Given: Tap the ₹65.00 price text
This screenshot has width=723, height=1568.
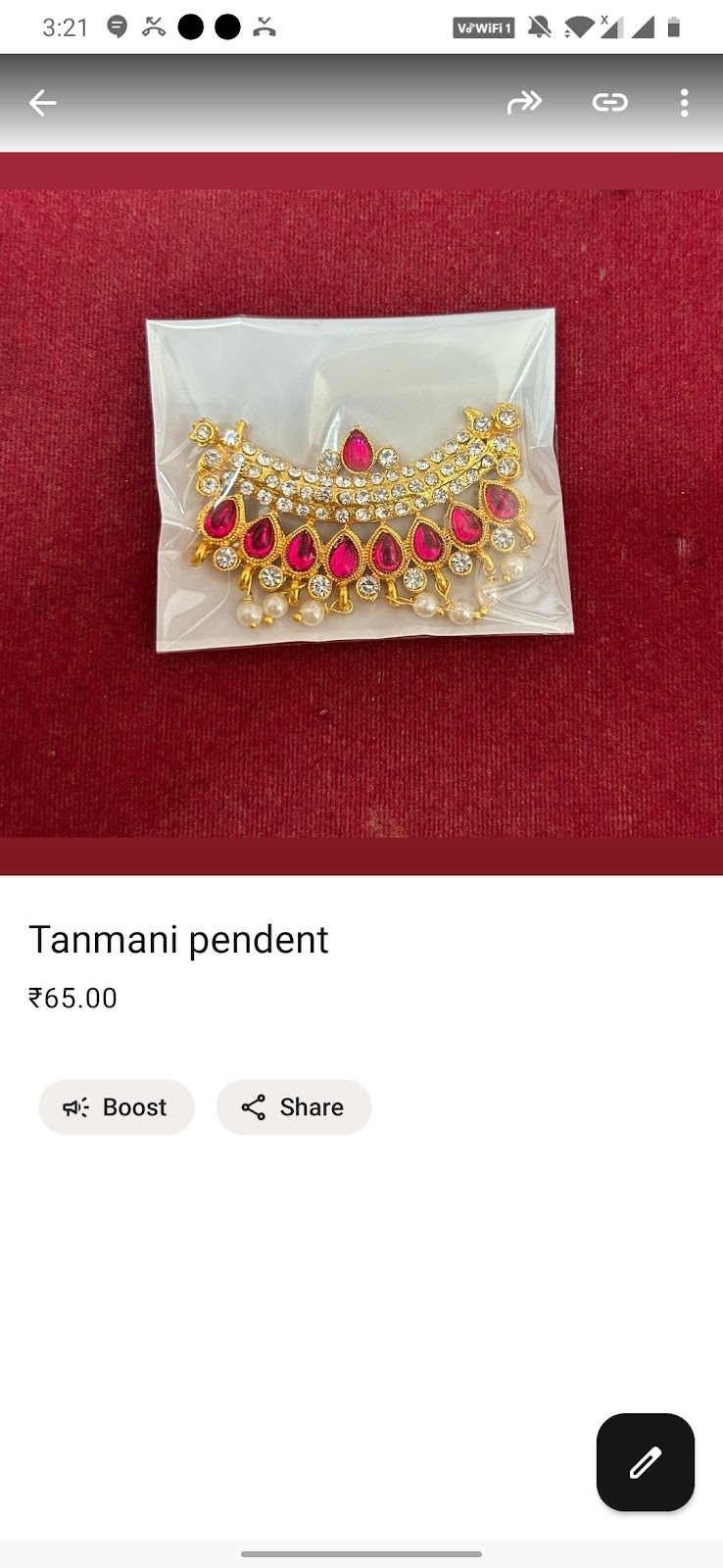Looking at the screenshot, I should (73, 998).
